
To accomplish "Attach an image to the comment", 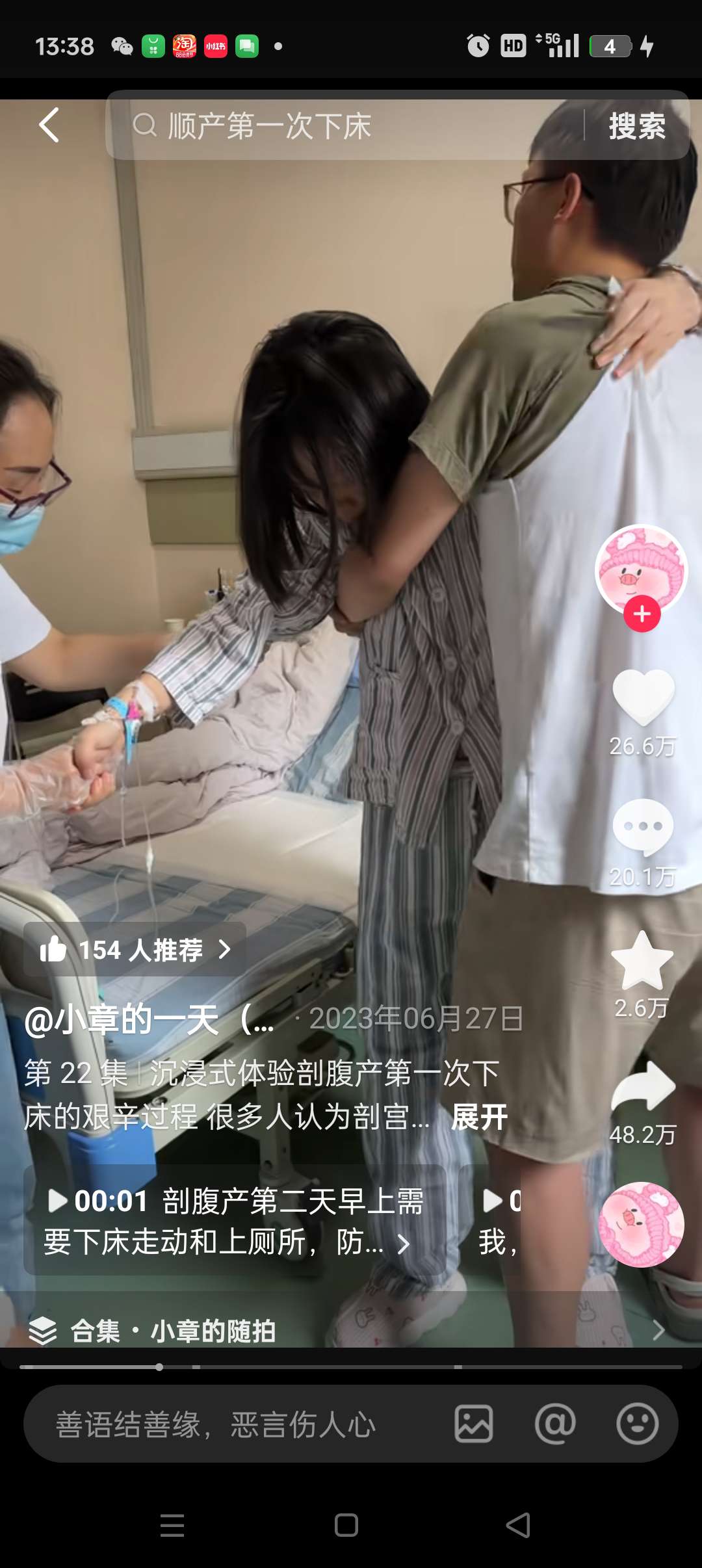I will click(474, 1424).
